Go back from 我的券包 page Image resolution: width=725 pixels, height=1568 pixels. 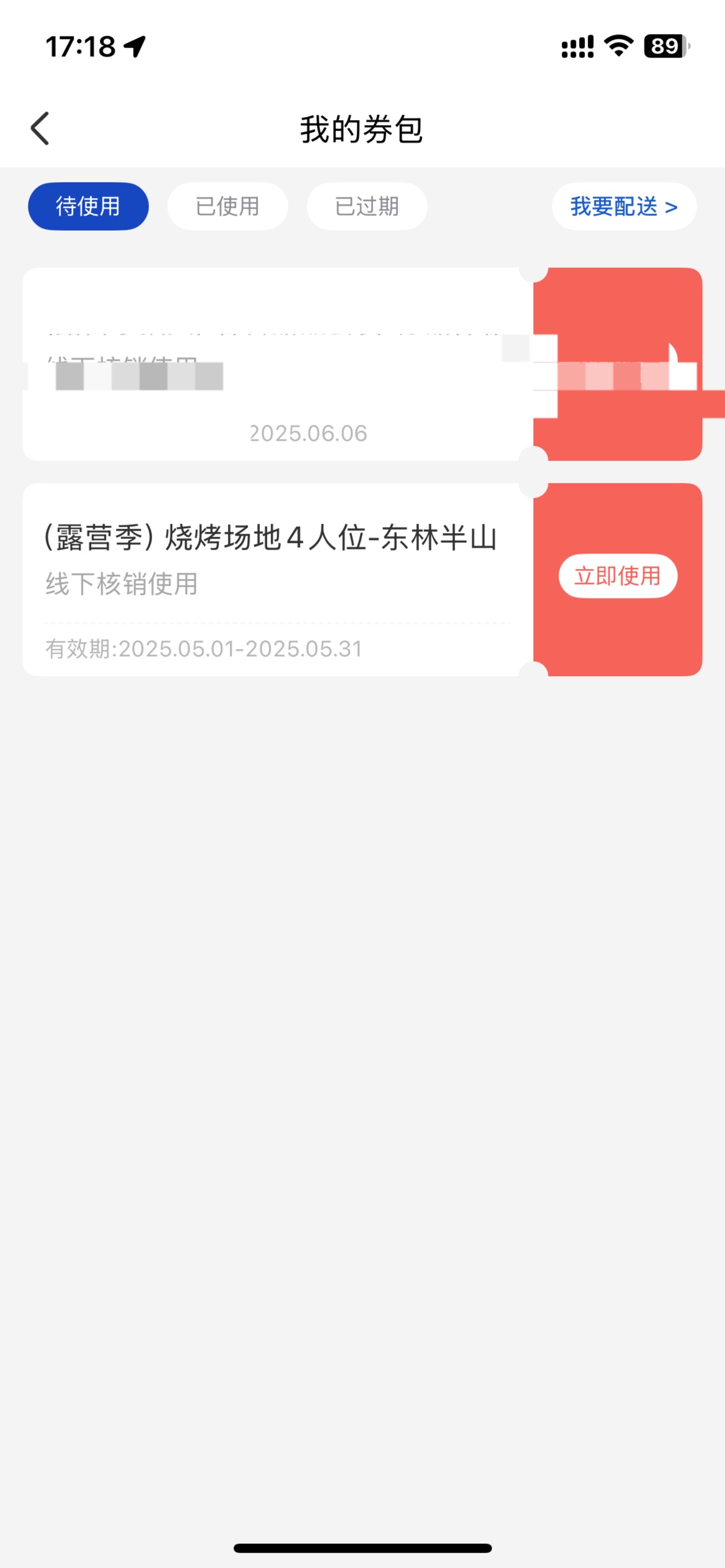click(x=40, y=129)
